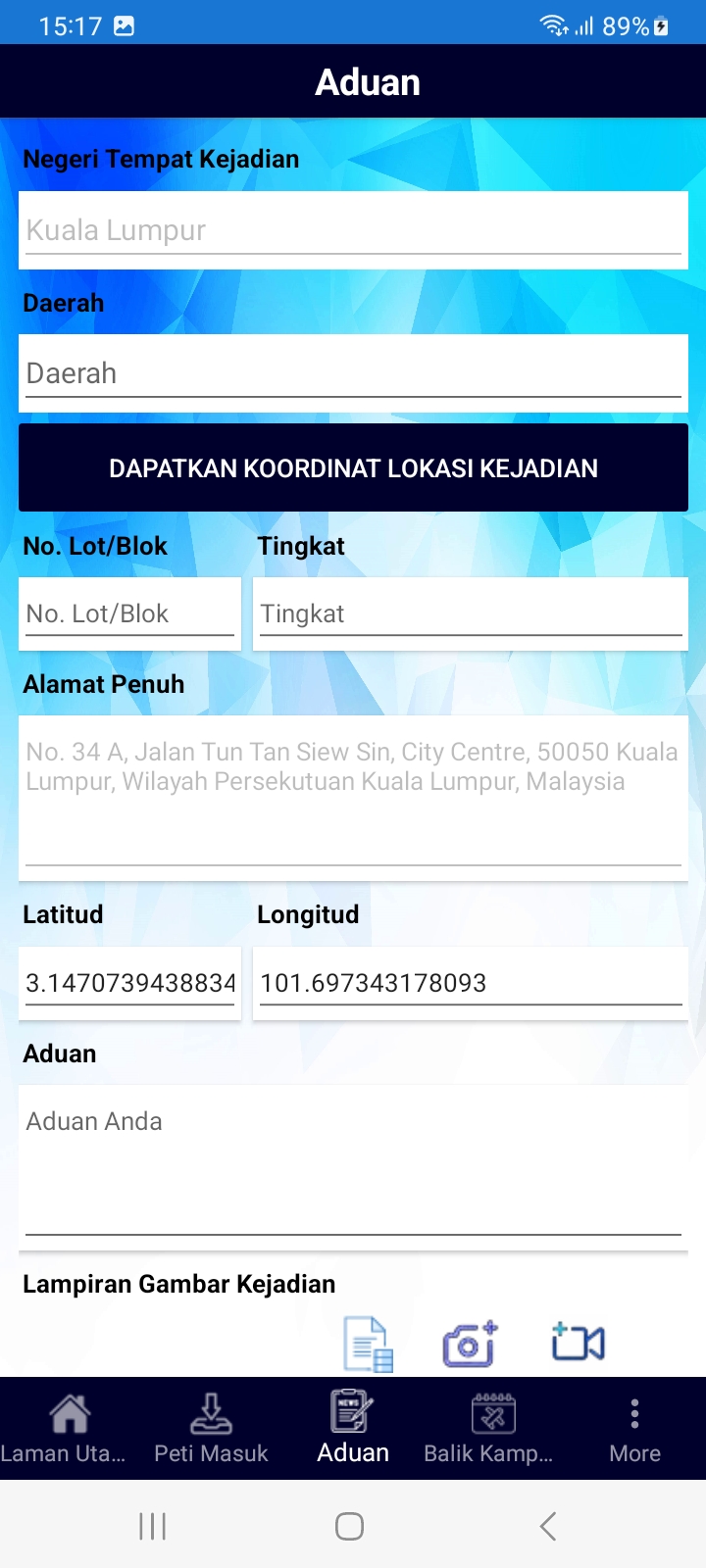Select the Daerah field
The image size is (706, 1568).
click(x=353, y=373)
